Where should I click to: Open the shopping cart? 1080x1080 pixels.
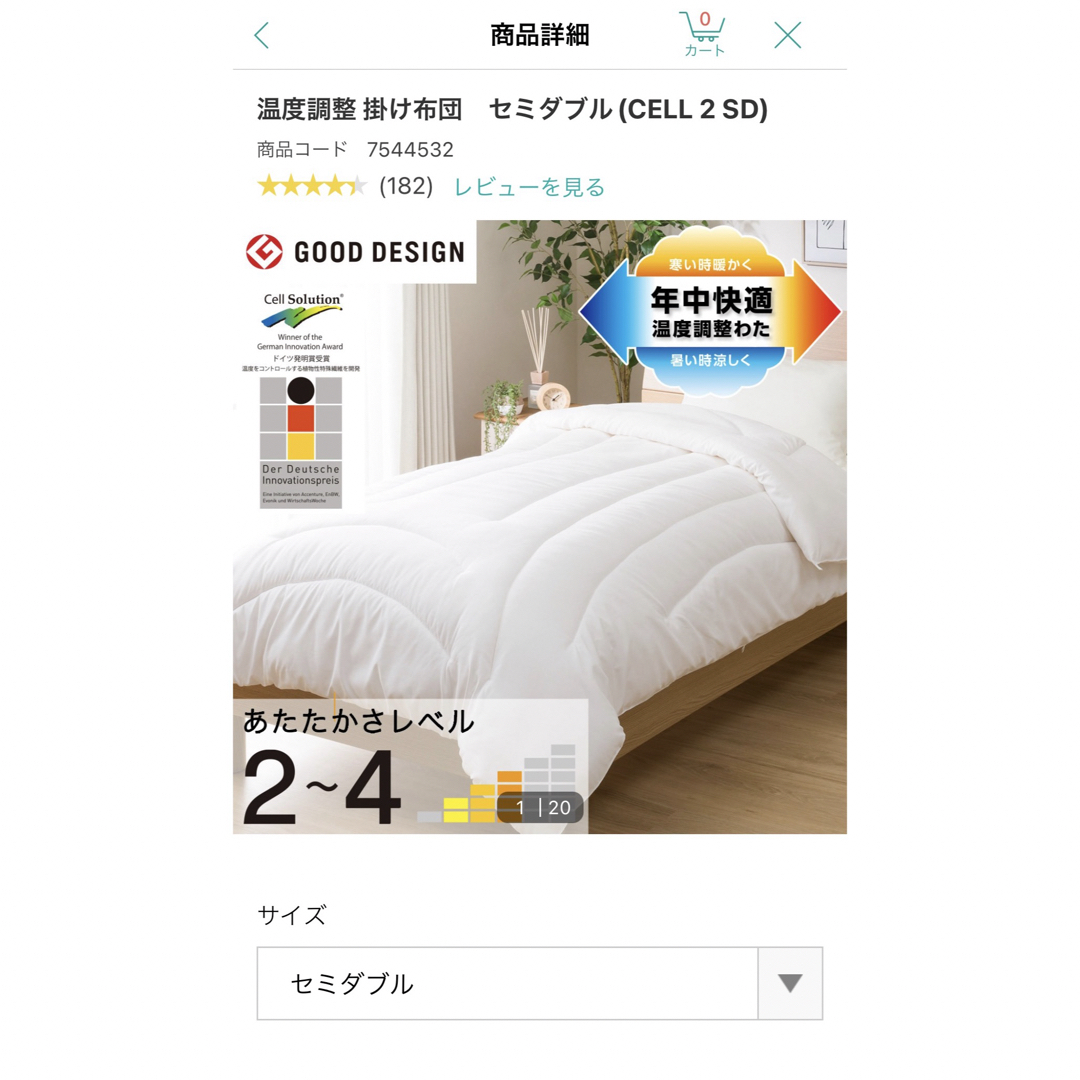point(704,34)
